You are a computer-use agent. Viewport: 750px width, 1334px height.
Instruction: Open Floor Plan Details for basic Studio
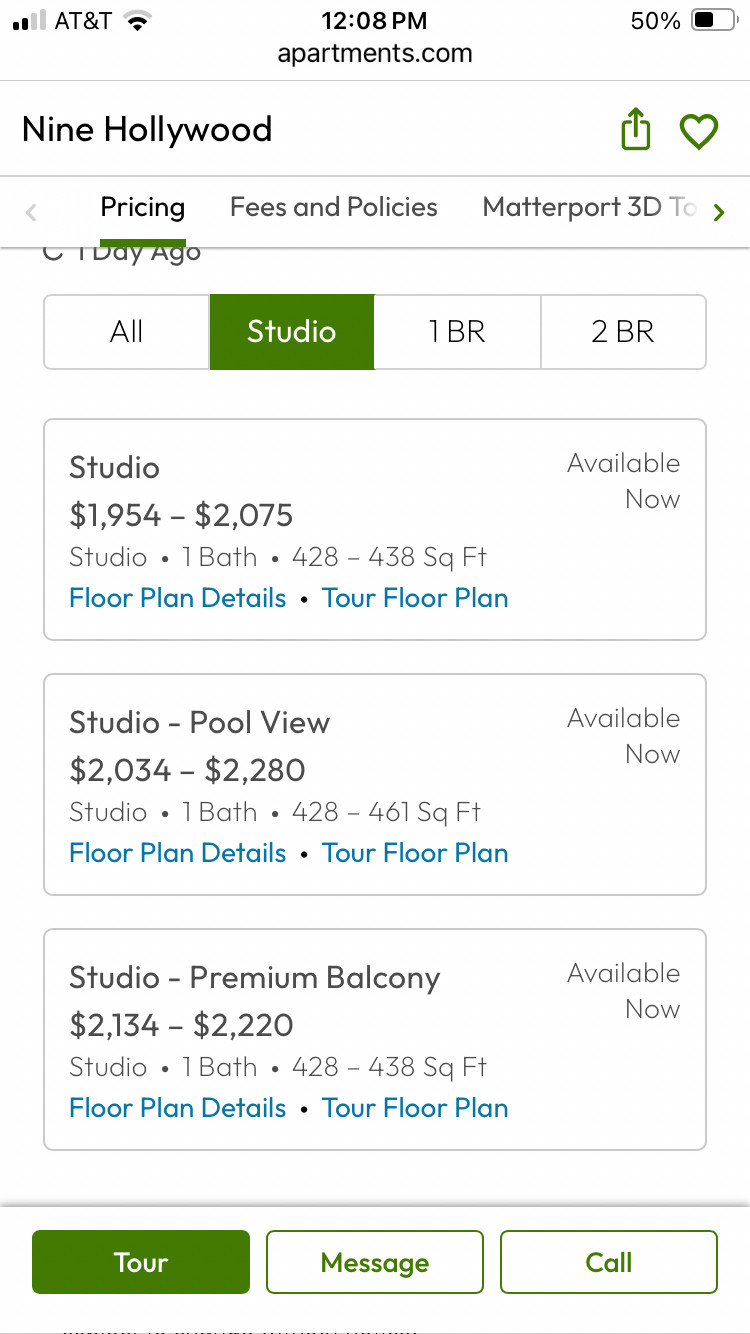point(178,598)
